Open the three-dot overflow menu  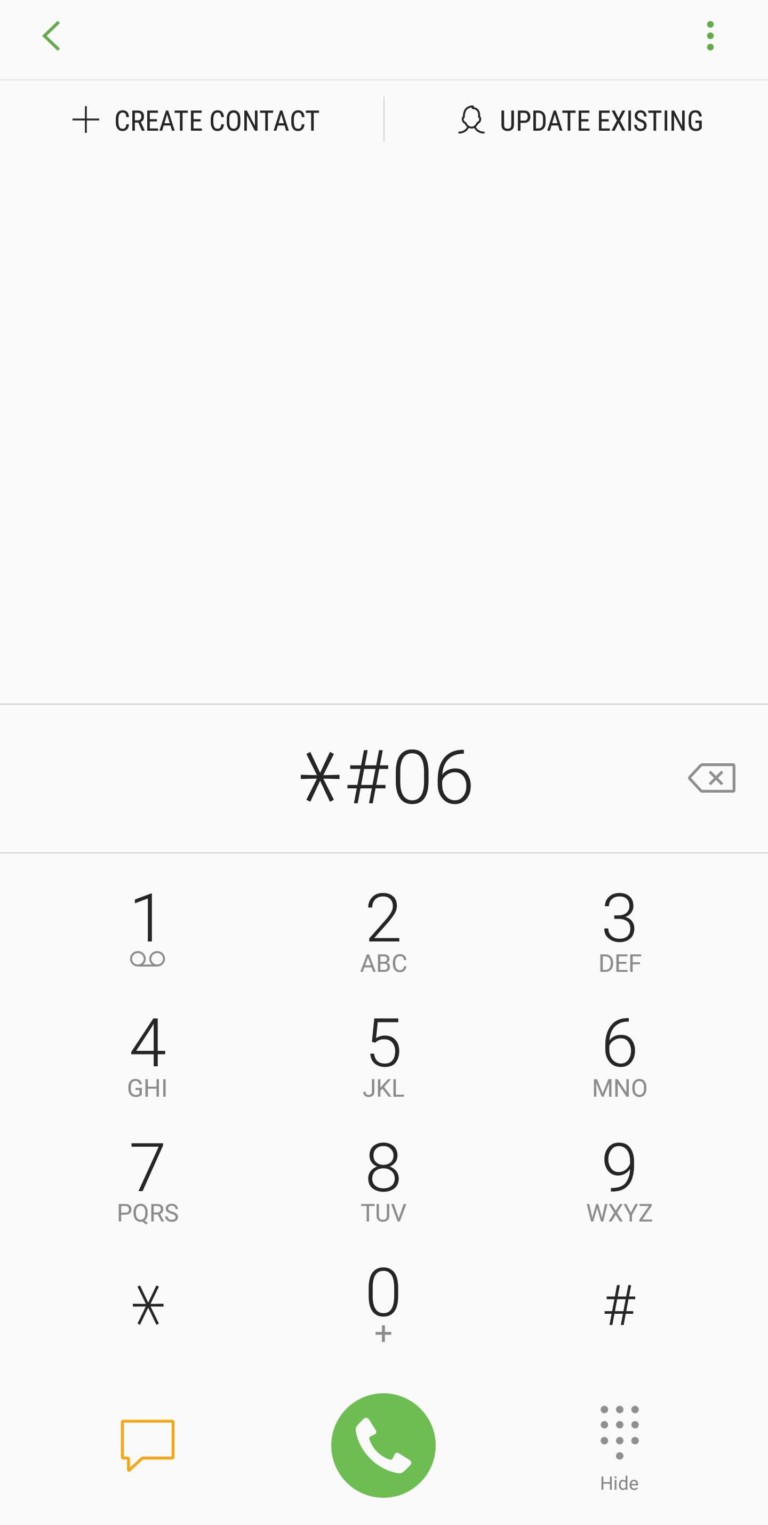click(710, 36)
